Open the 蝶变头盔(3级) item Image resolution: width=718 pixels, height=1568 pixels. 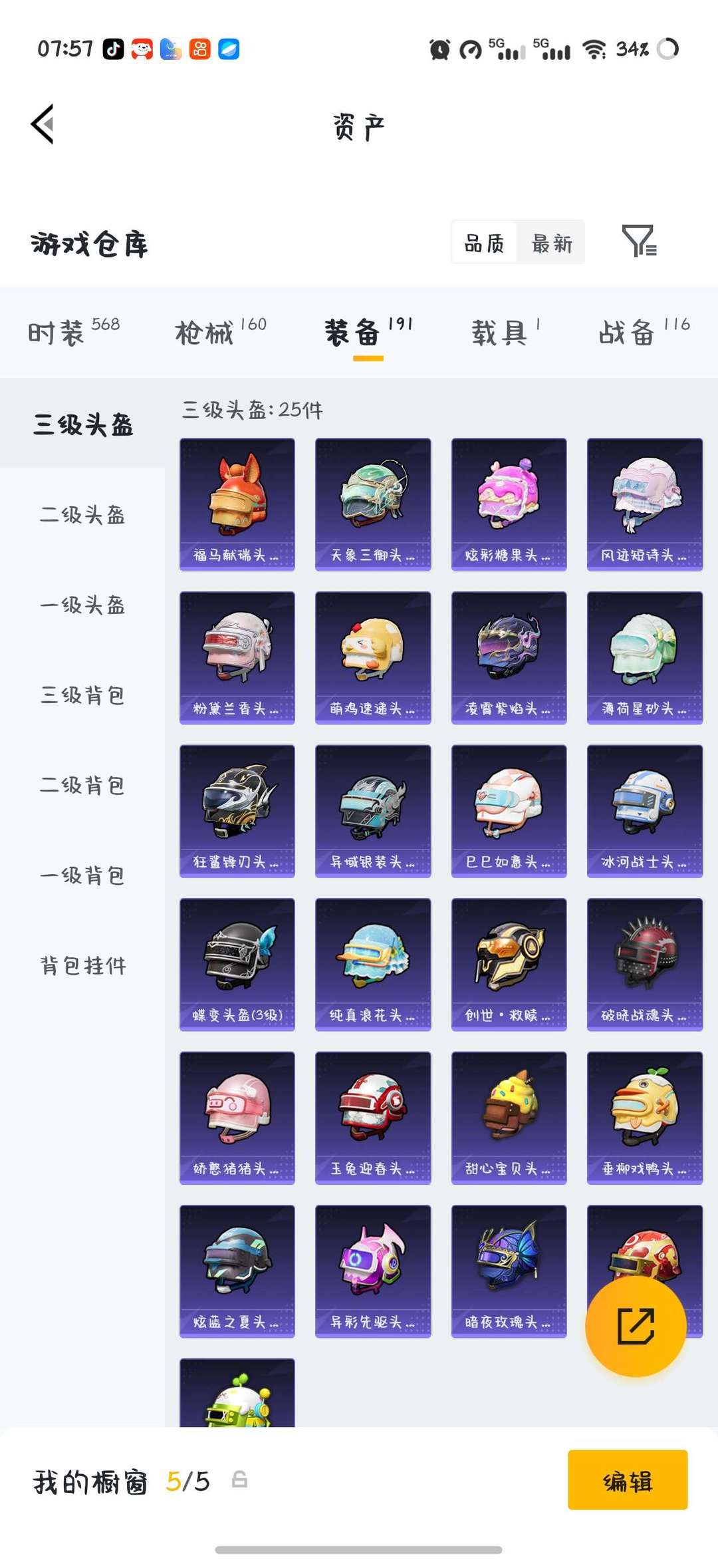237,964
